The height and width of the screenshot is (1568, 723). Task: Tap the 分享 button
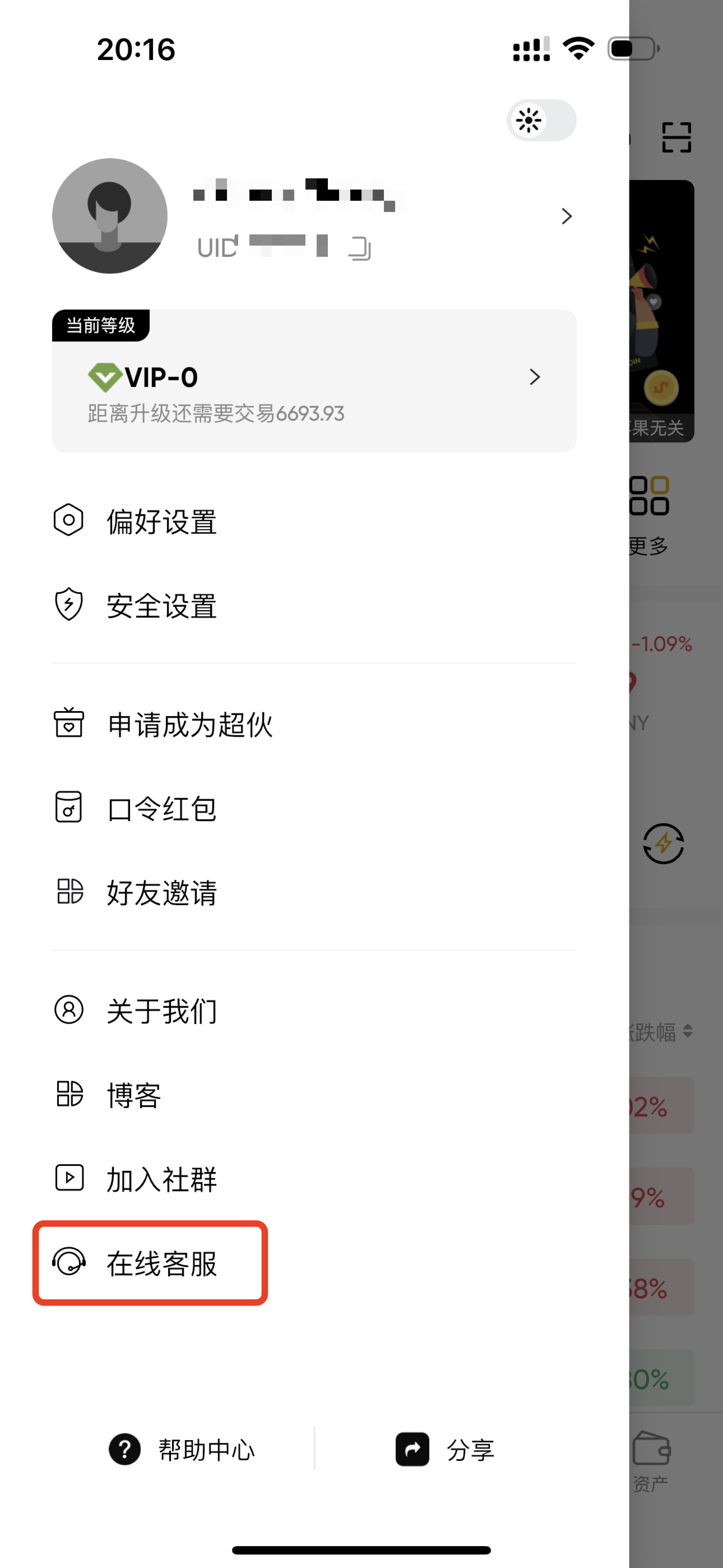445,1449
